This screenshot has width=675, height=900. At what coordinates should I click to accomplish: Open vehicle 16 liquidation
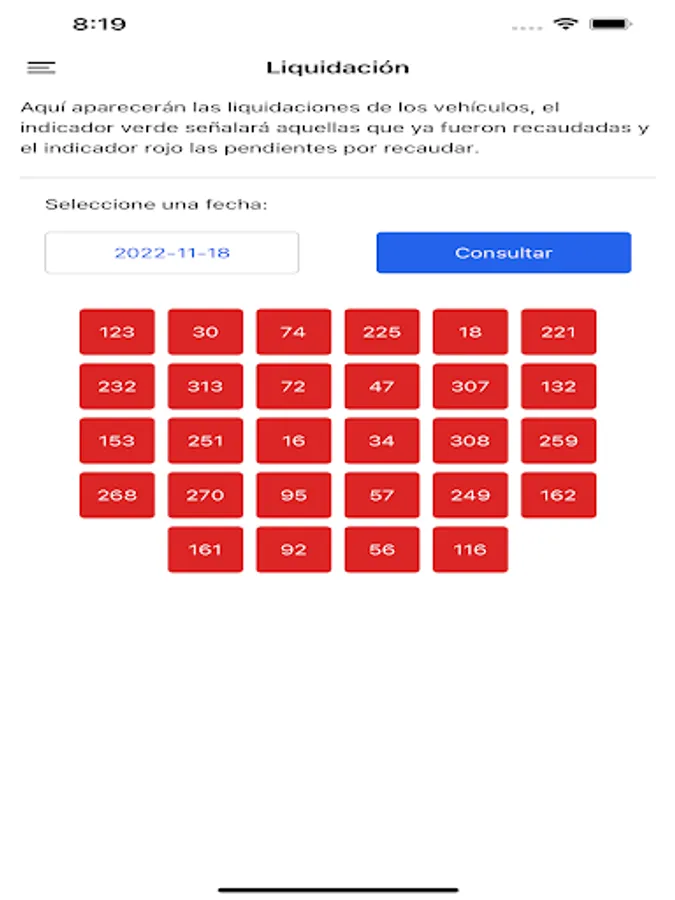click(294, 441)
